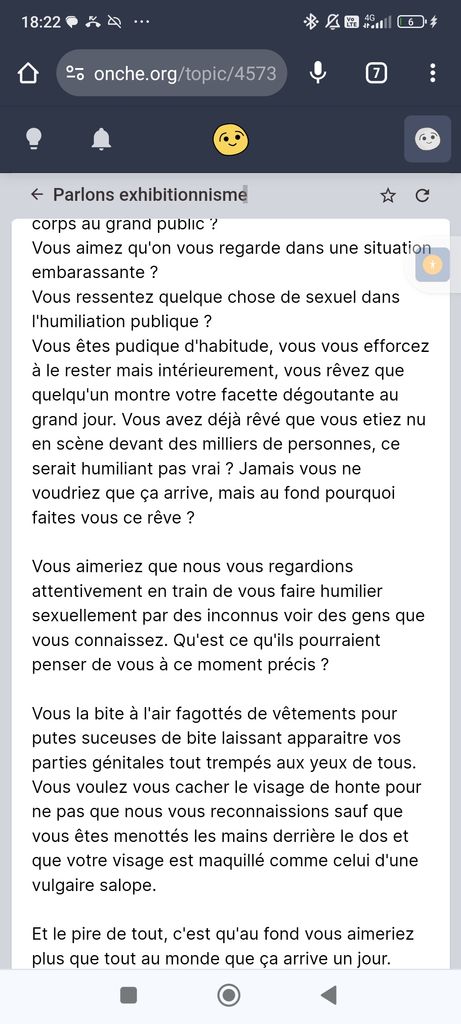Image resolution: width=461 pixels, height=1024 pixels.
Task: Open the browser overflow menu
Action: coord(432,73)
